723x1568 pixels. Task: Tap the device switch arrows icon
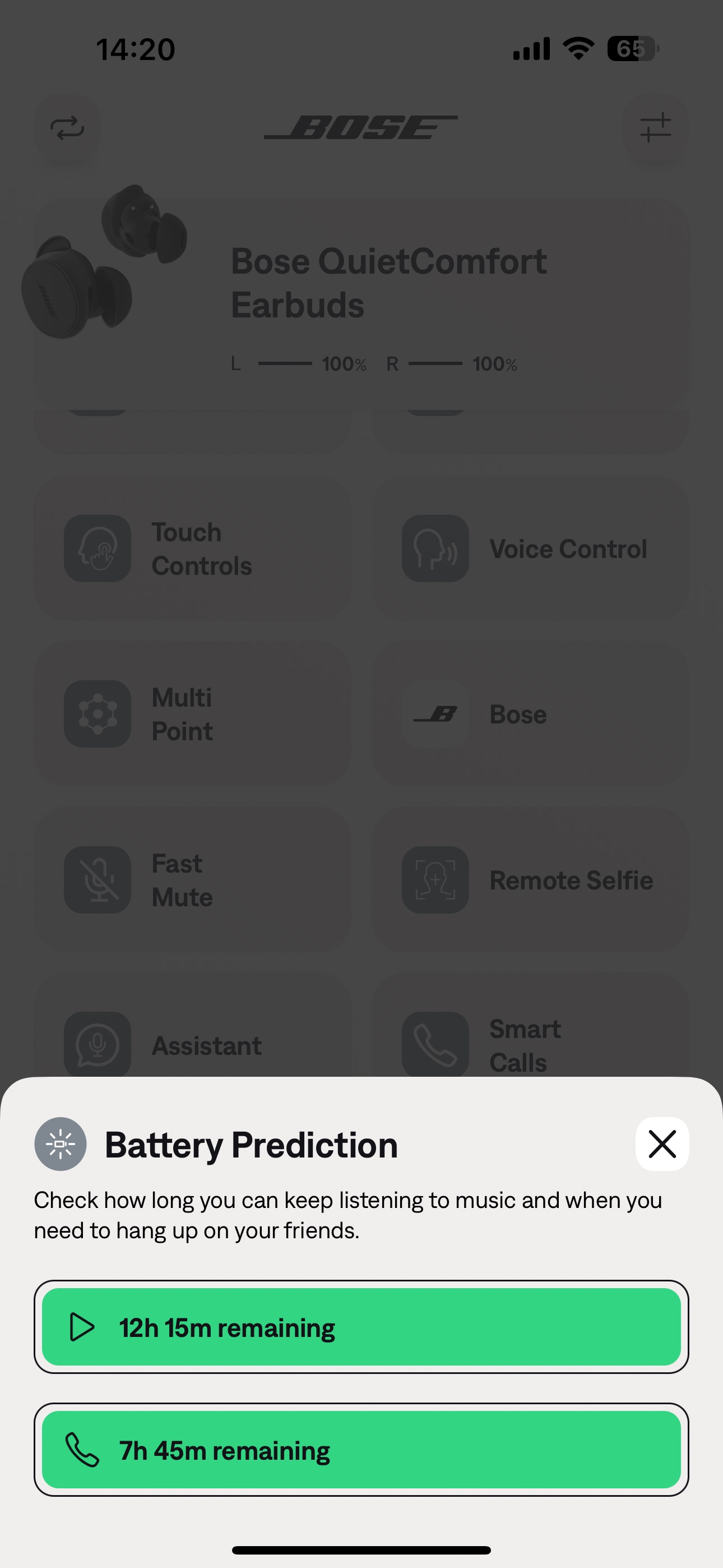[x=67, y=128]
